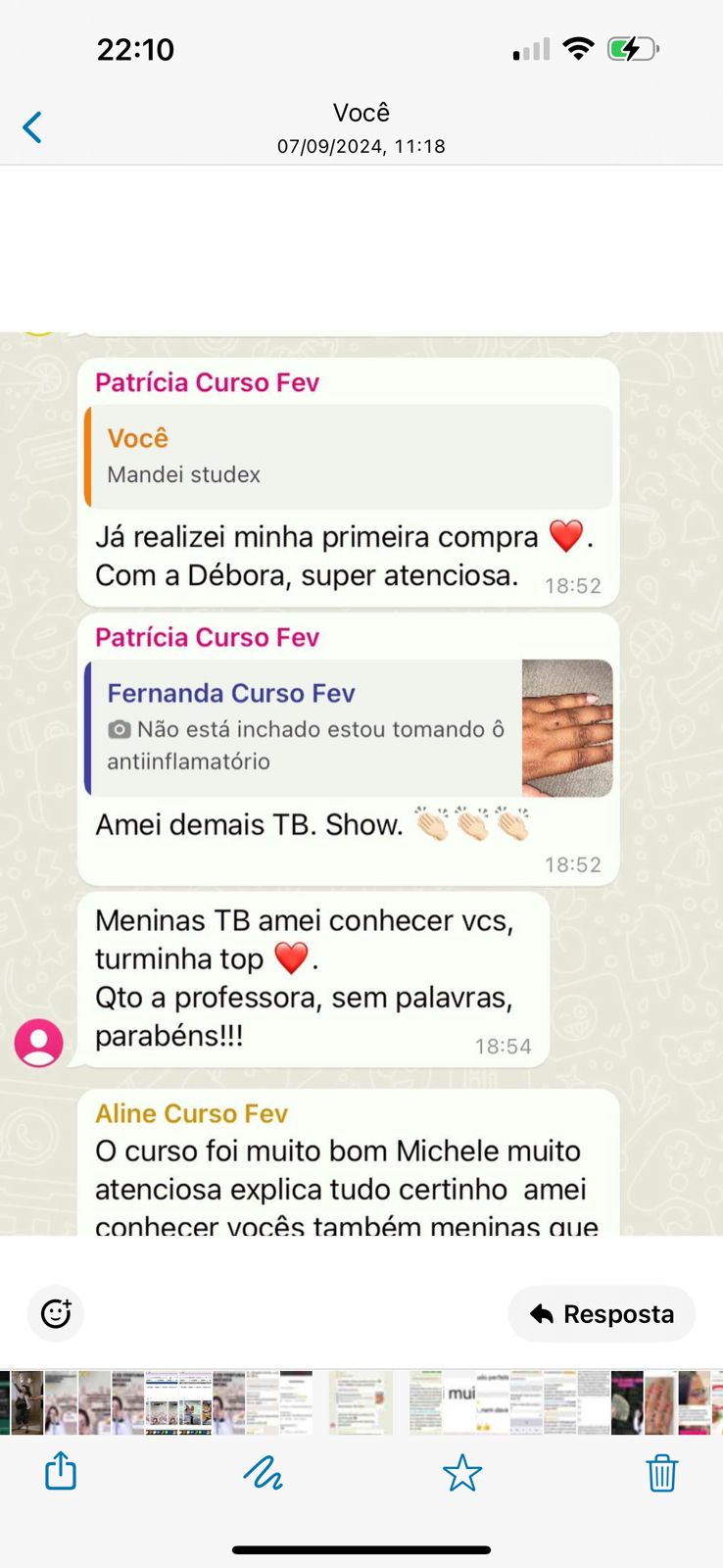Star this media message
This screenshot has height=1568, width=723.
pyautogui.click(x=462, y=1472)
